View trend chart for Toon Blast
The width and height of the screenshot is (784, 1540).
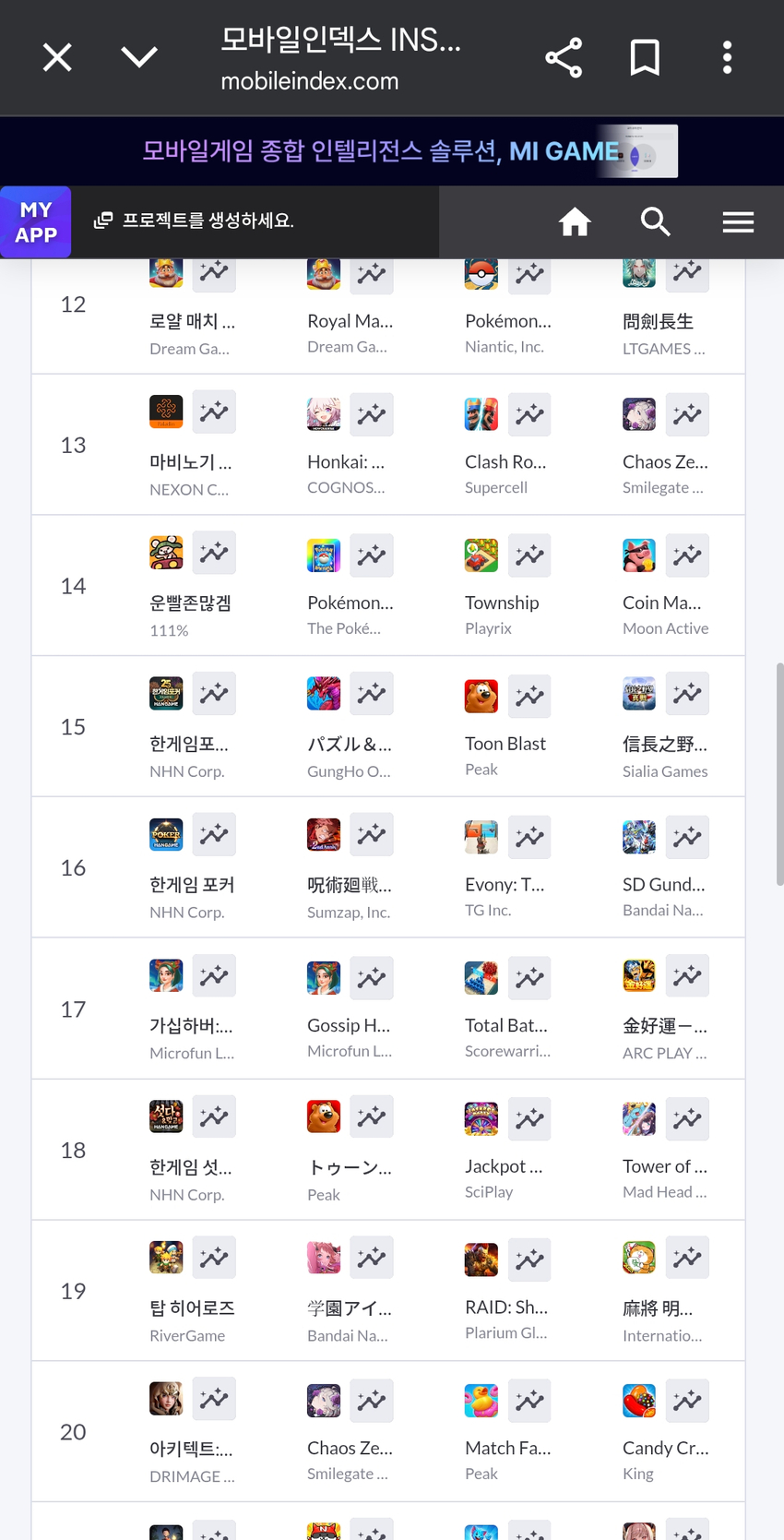(529, 696)
